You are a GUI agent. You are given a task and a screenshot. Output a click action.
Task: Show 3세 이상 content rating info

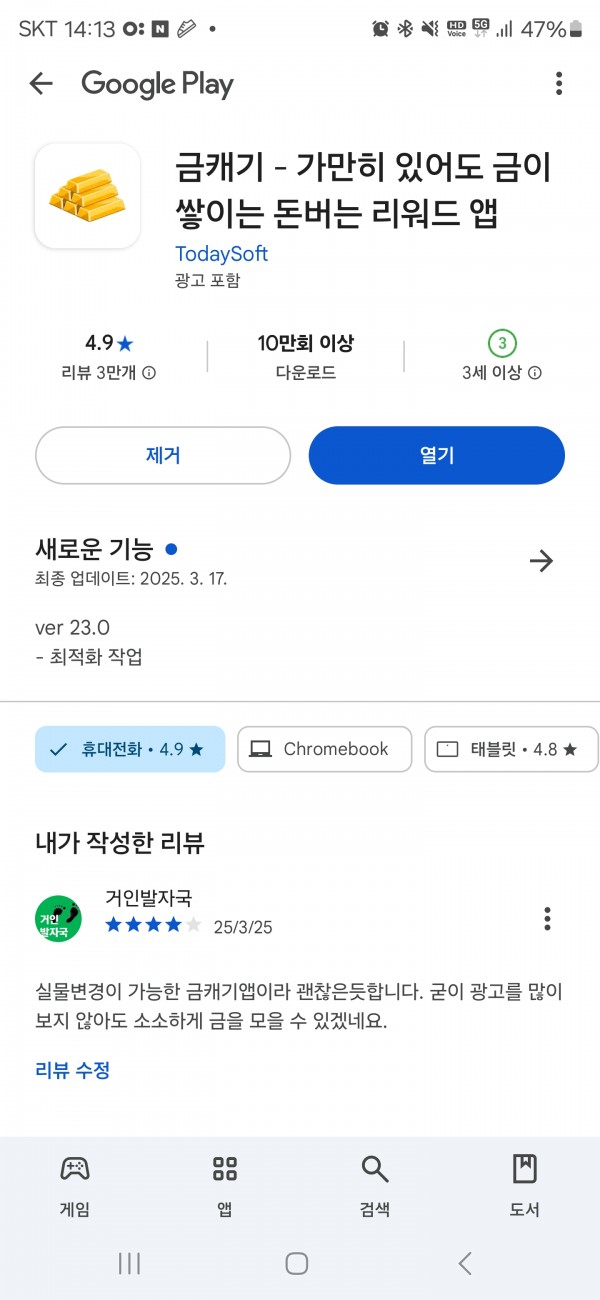(x=534, y=373)
